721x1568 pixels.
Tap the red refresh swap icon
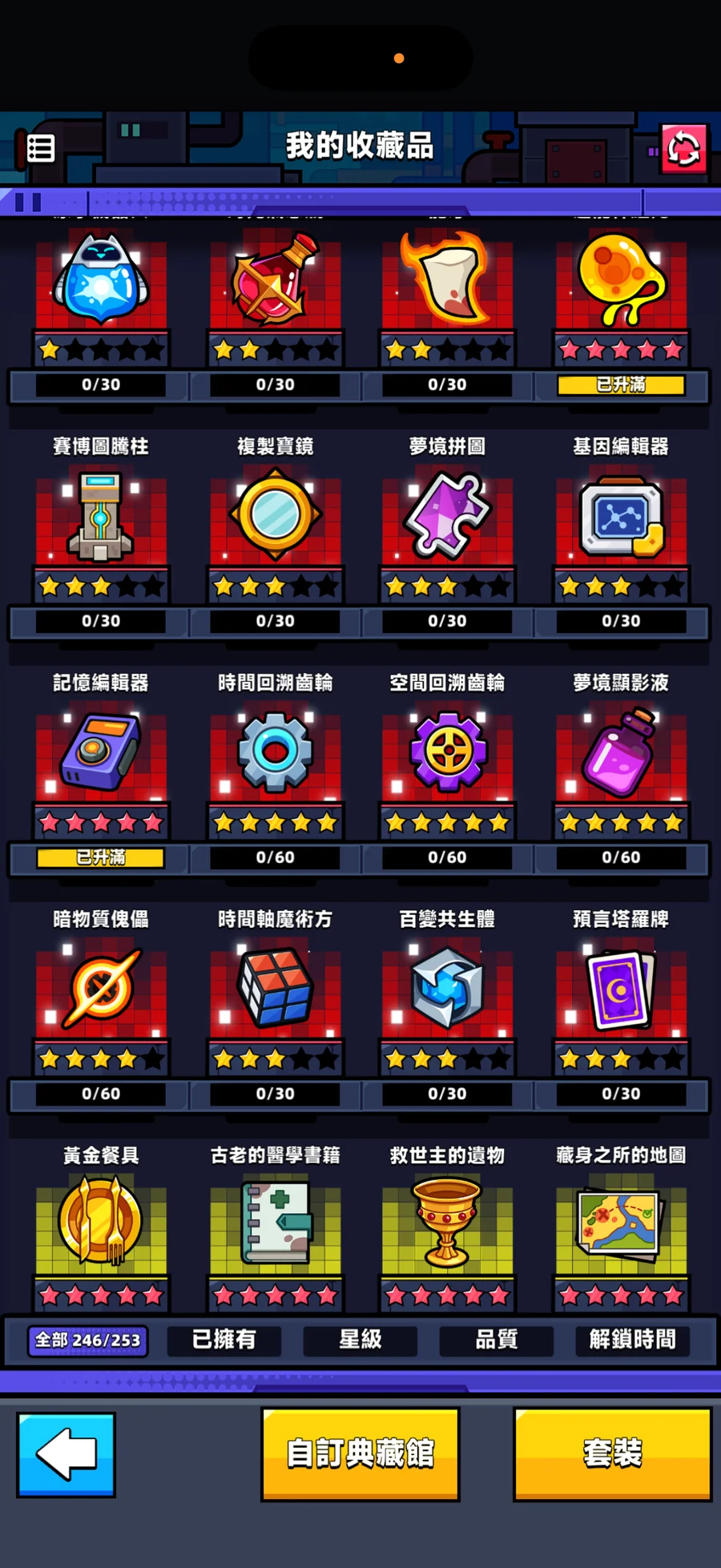point(683,149)
